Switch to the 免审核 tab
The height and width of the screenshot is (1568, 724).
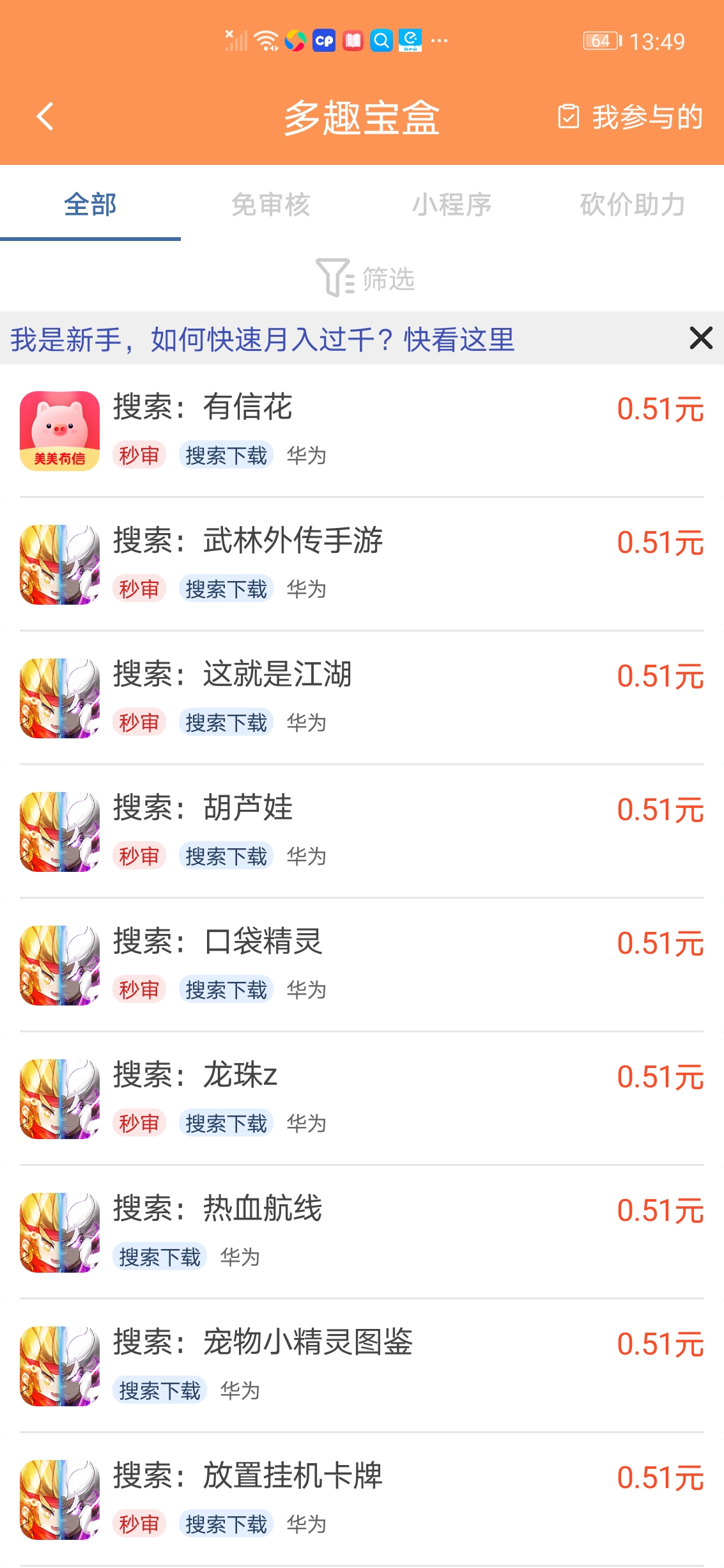272,205
